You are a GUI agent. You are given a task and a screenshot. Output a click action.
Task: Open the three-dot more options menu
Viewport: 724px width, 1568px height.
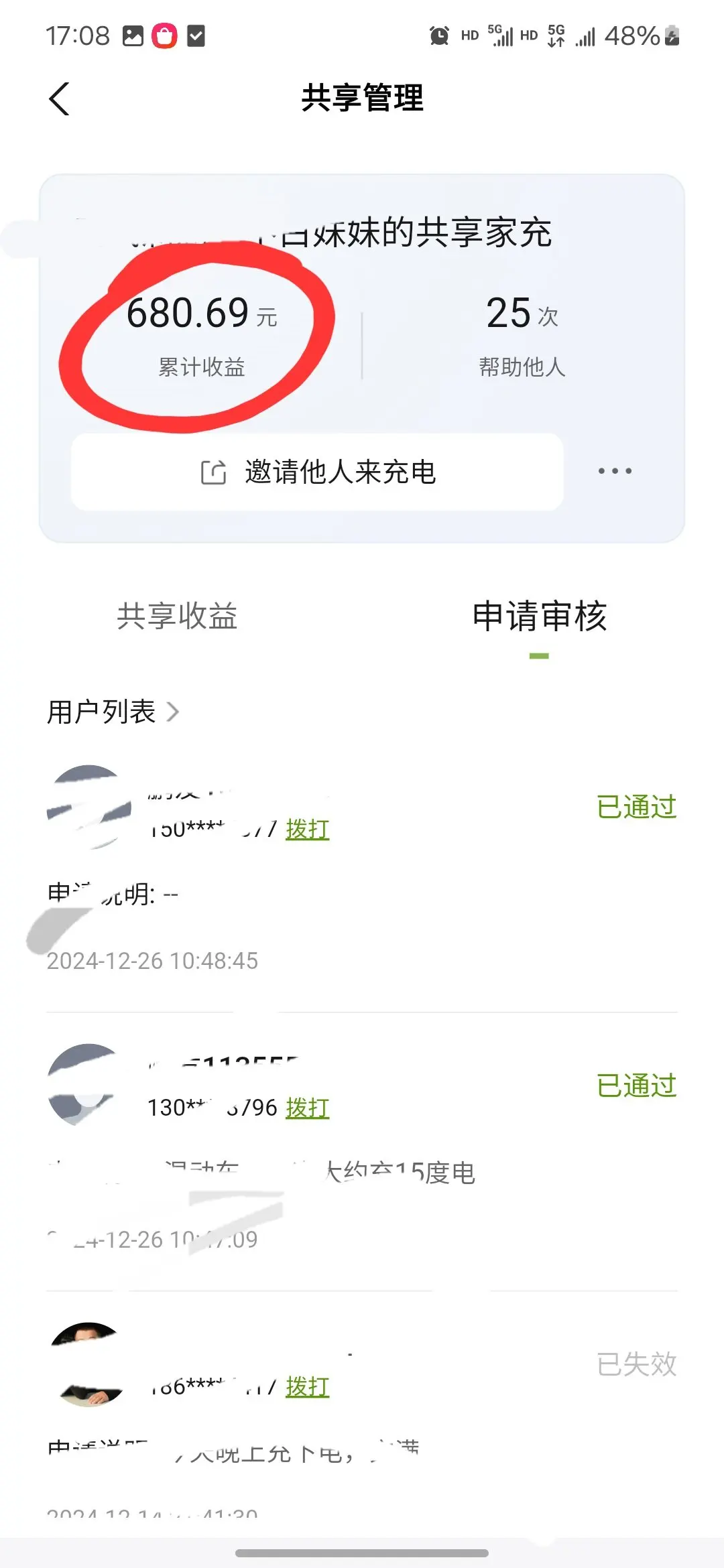click(x=615, y=471)
